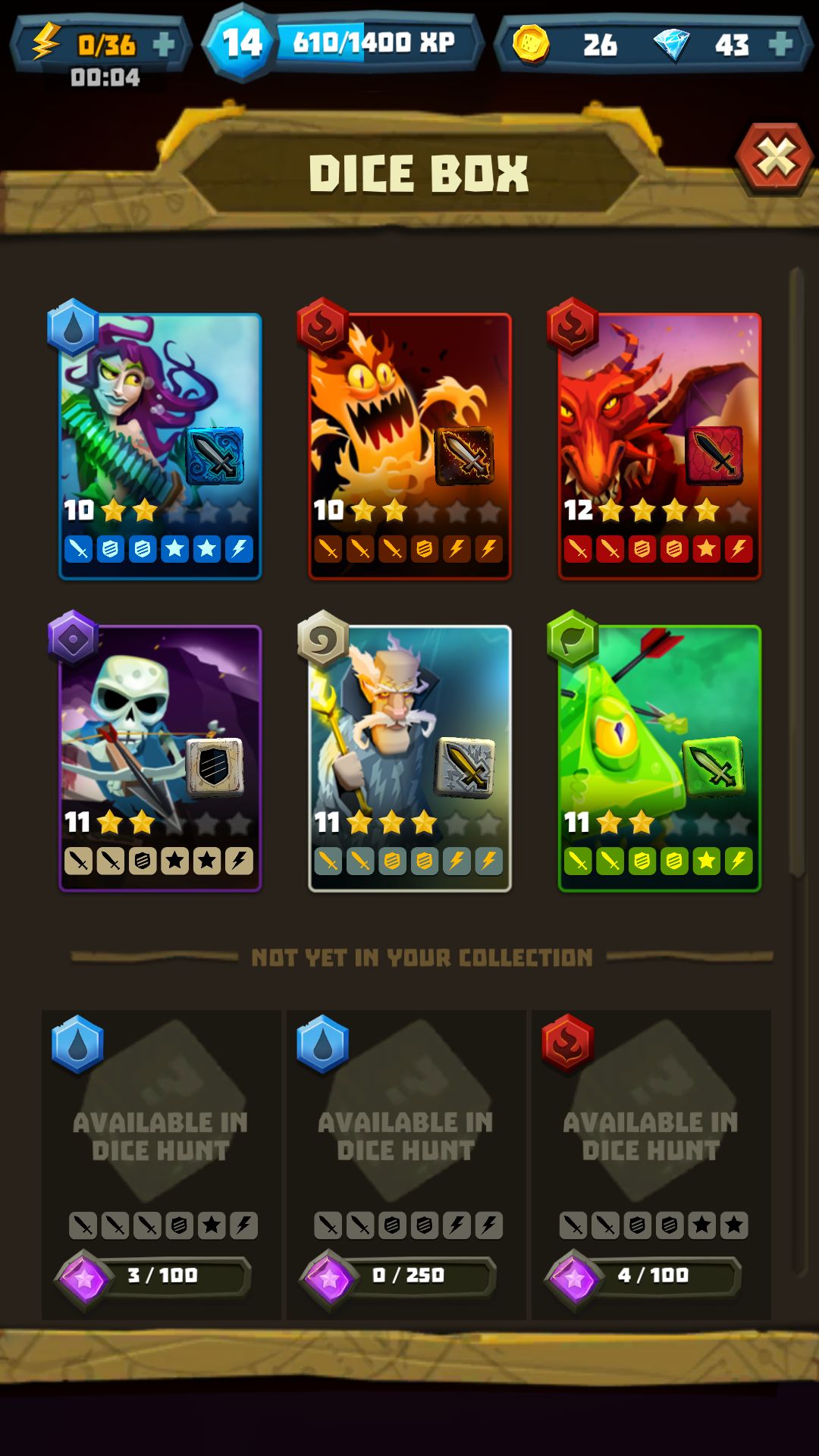Viewport: 819px width, 1456px height.
Task: View locked water dice with 0/250 shards
Action: 406,1165
